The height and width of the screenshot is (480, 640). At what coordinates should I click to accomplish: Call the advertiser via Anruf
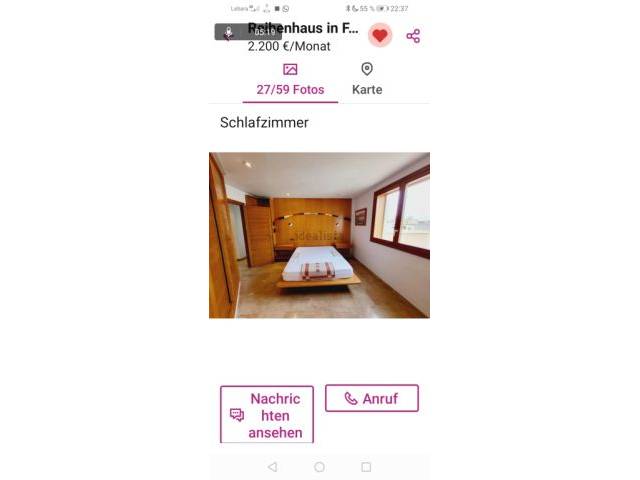pos(372,398)
